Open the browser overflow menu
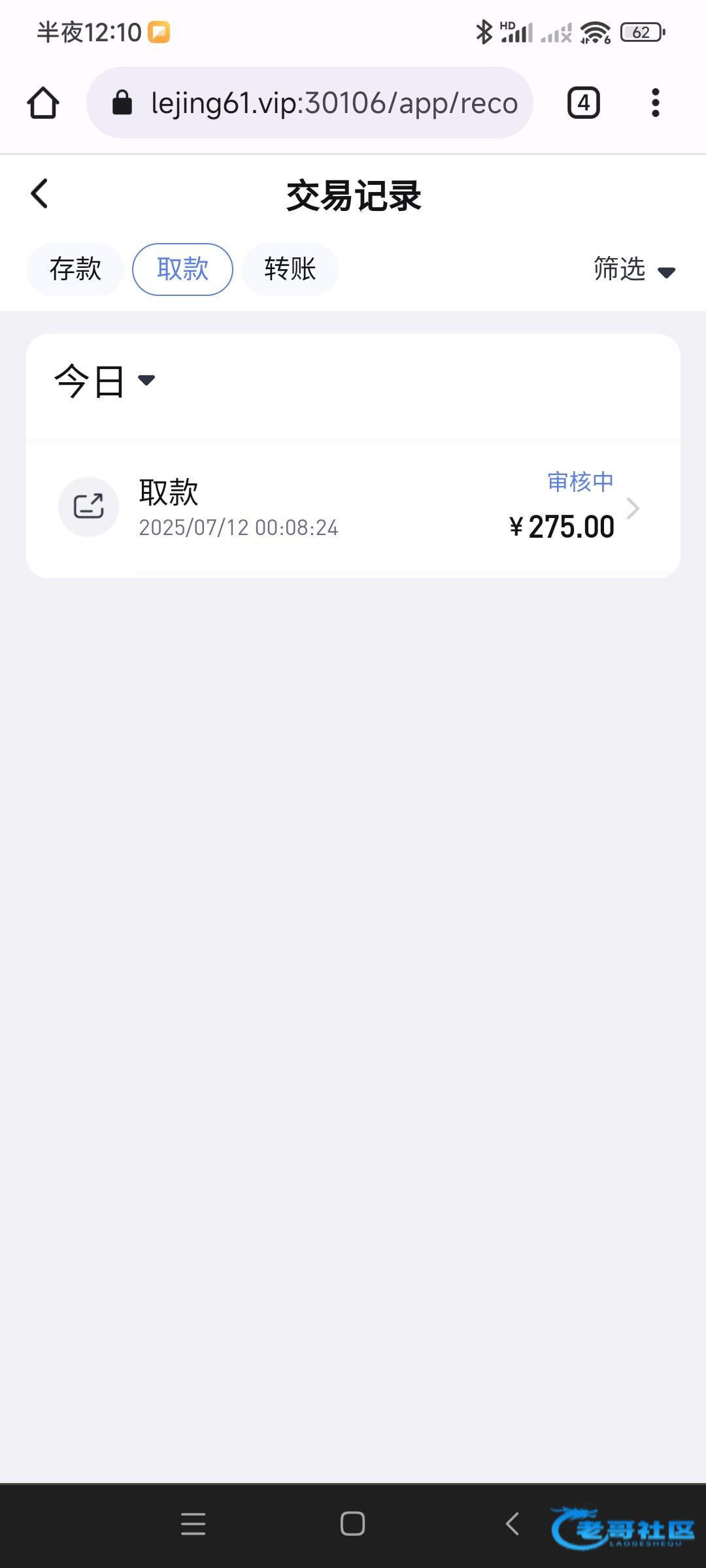Viewport: 706px width, 1568px height. [x=656, y=103]
